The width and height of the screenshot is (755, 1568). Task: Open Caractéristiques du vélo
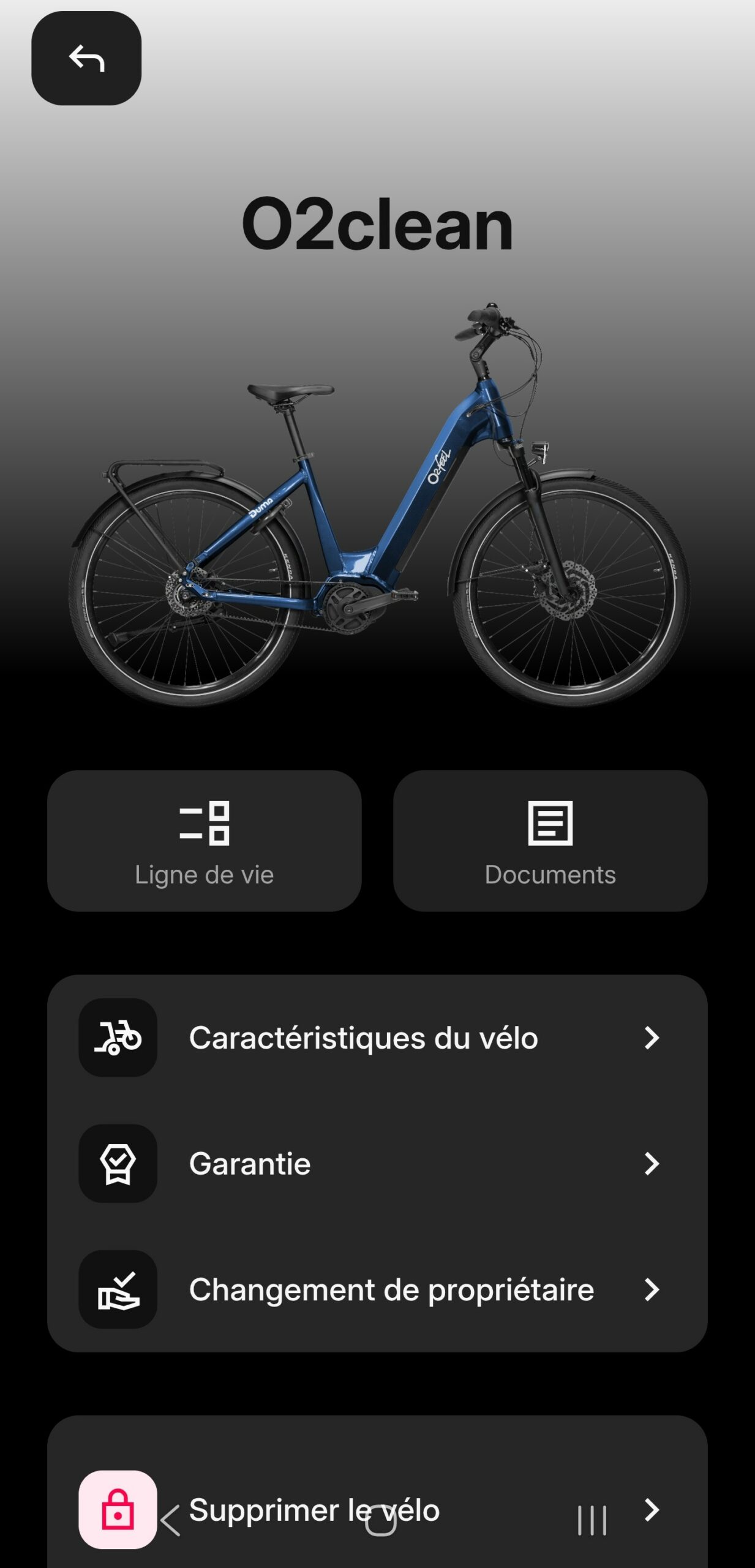377,1038
